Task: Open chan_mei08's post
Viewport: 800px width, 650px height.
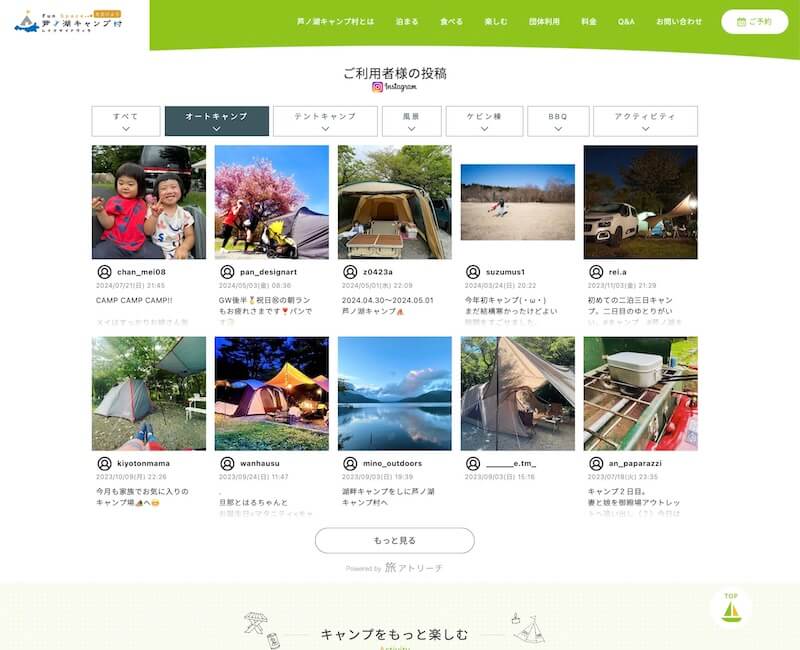Action: [148, 202]
